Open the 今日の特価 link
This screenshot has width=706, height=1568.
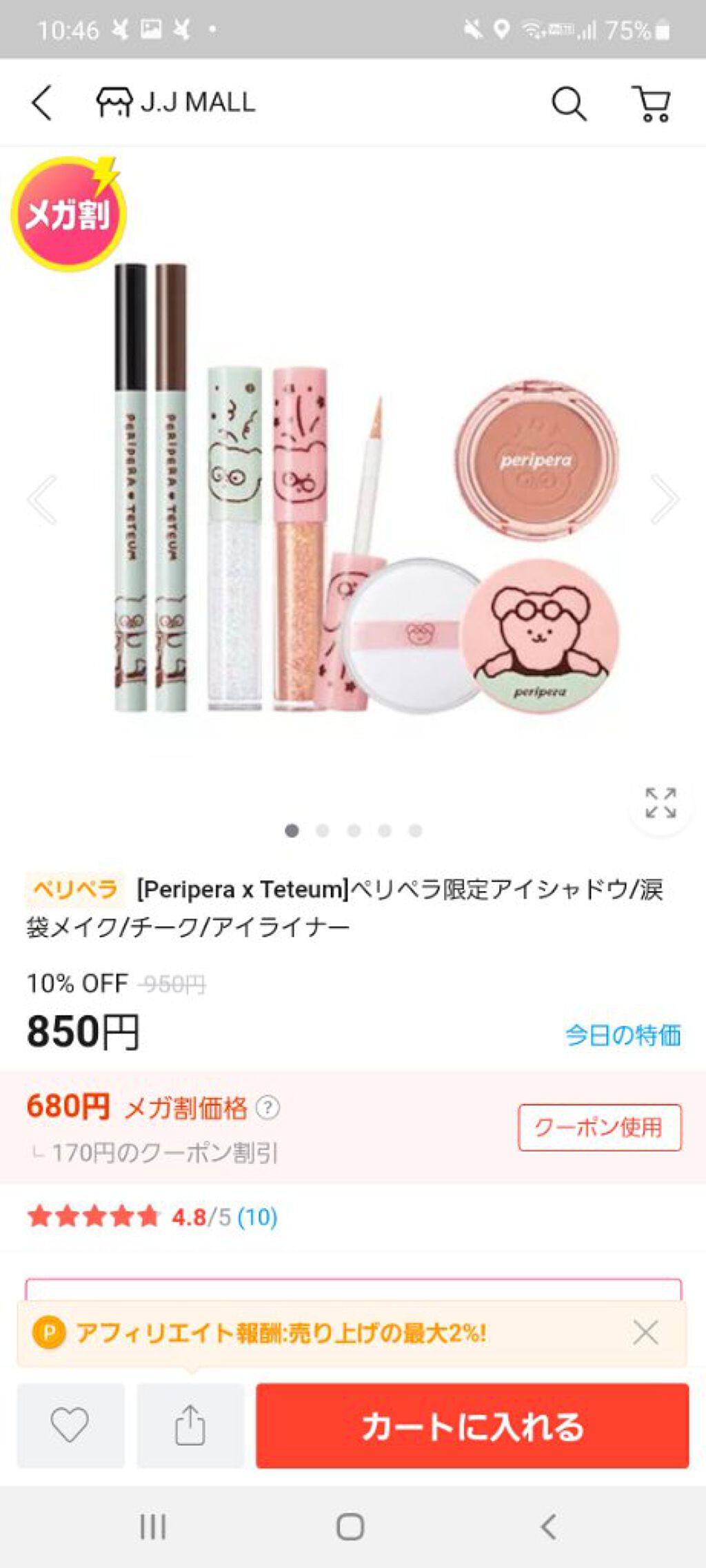point(623,1035)
